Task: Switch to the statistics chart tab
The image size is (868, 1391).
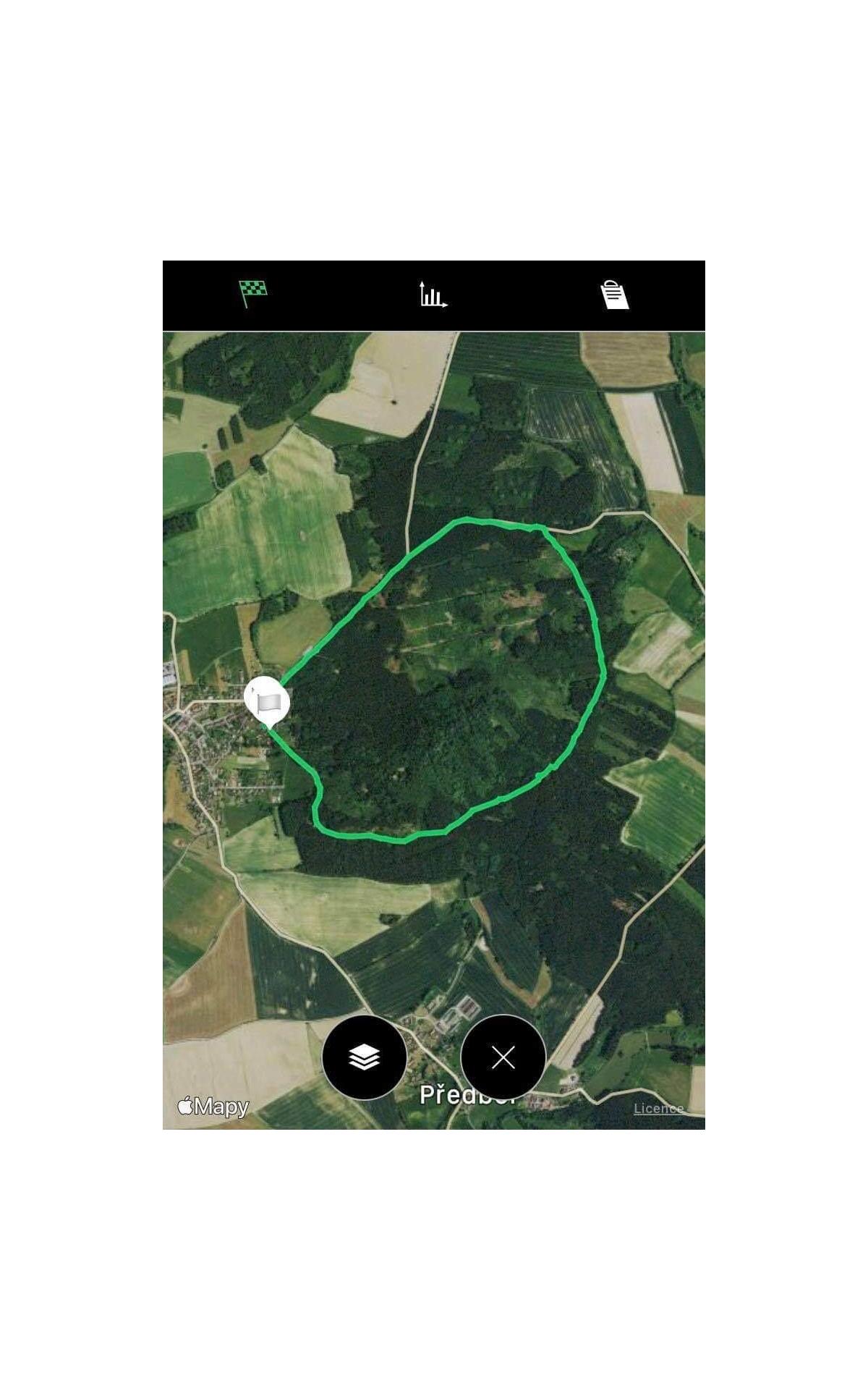Action: point(434,295)
